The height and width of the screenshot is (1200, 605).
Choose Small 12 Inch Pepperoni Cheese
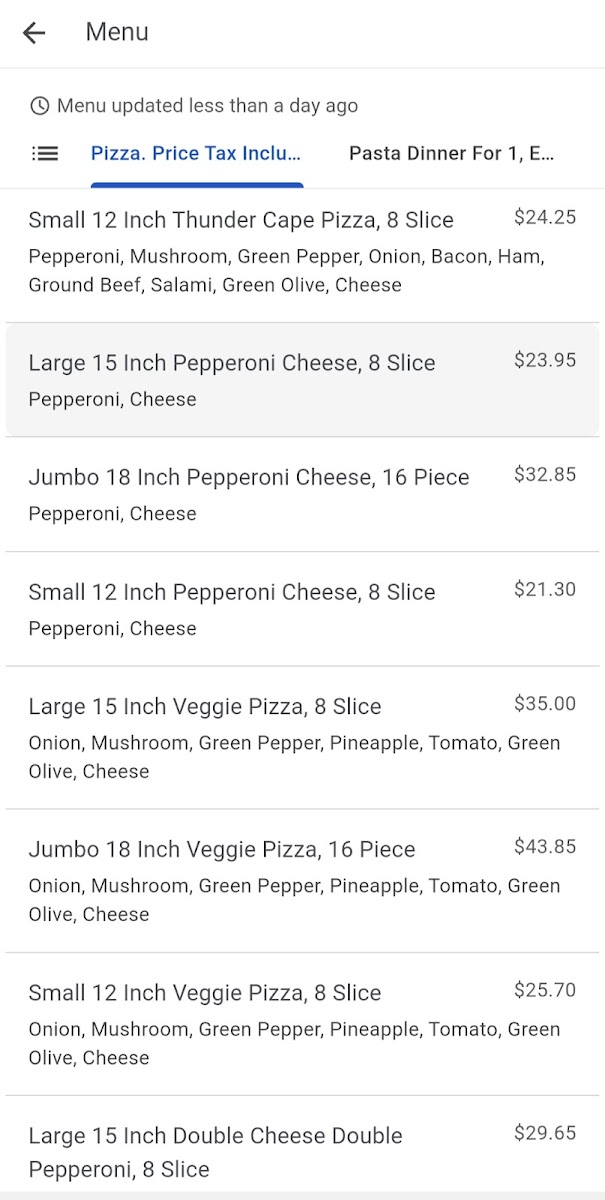(302, 609)
